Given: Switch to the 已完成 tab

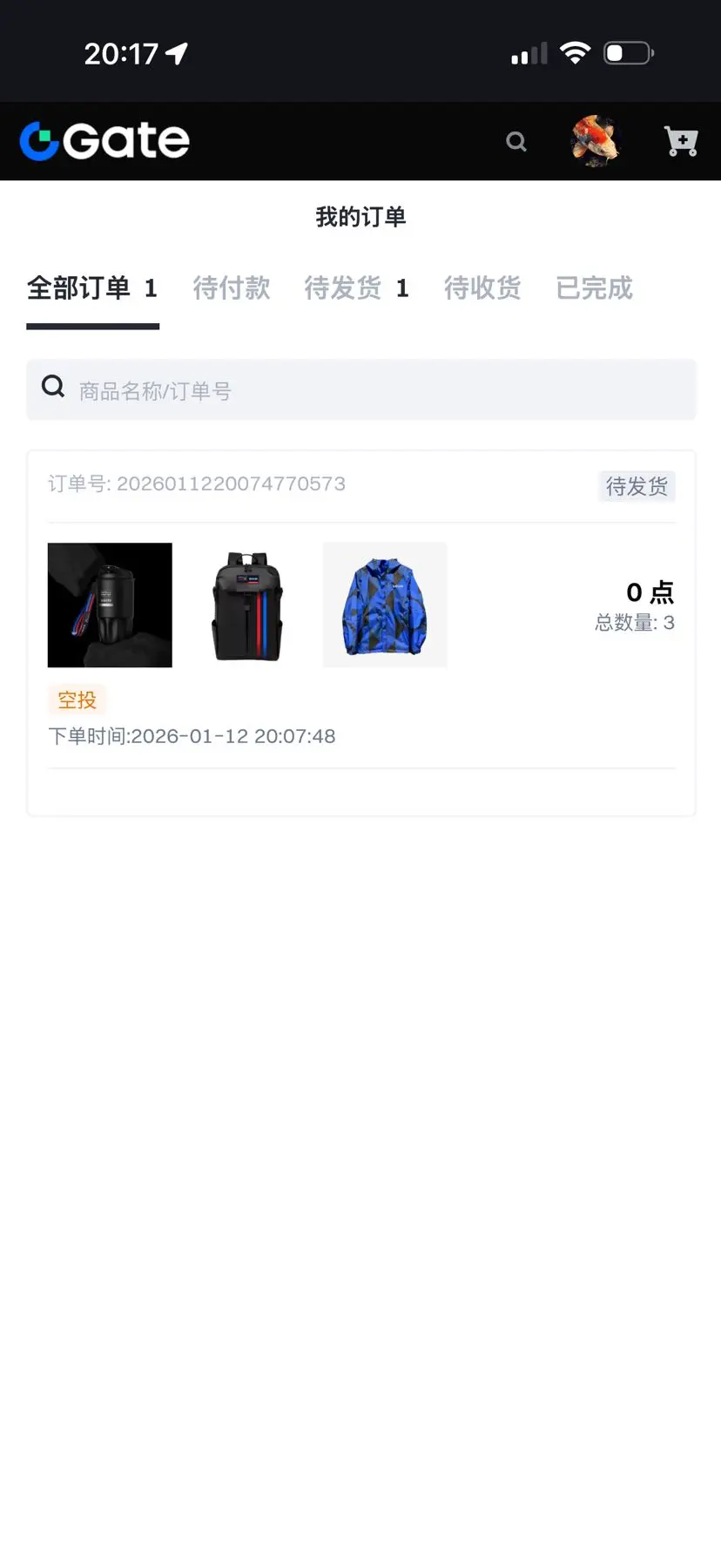Looking at the screenshot, I should point(594,288).
